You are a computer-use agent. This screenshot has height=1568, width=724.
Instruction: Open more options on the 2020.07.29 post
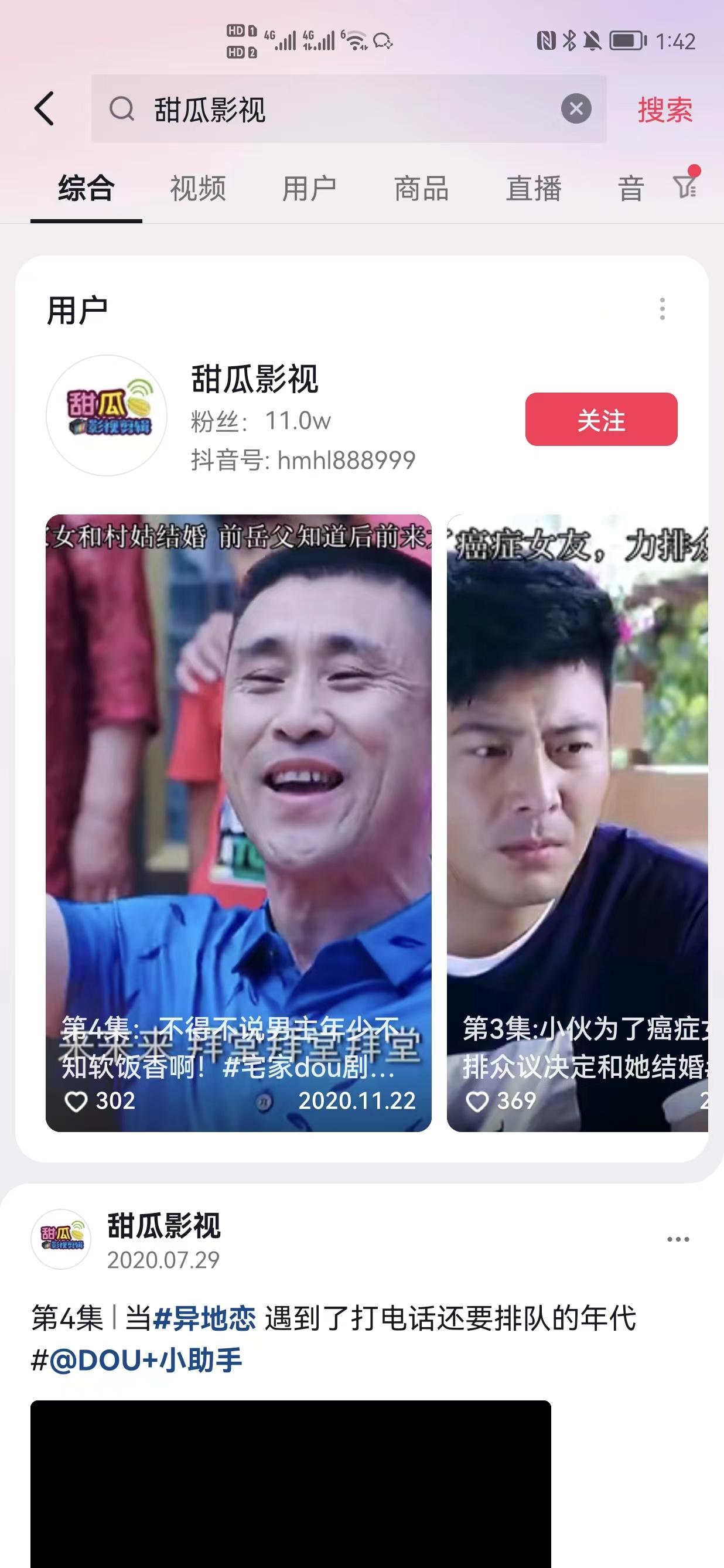coord(678,1239)
